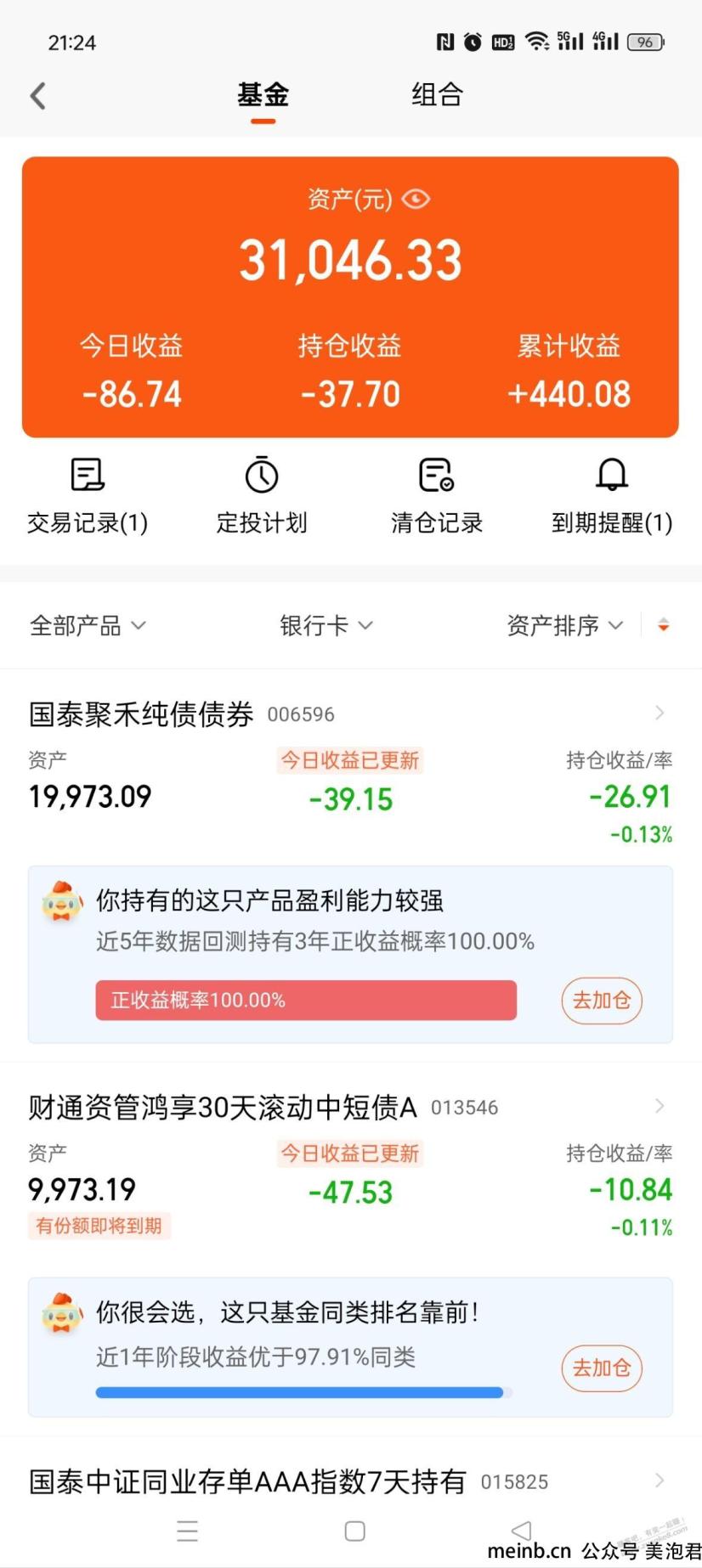Tap the system home button
Viewport: 702px width, 1568px height.
(x=354, y=1531)
